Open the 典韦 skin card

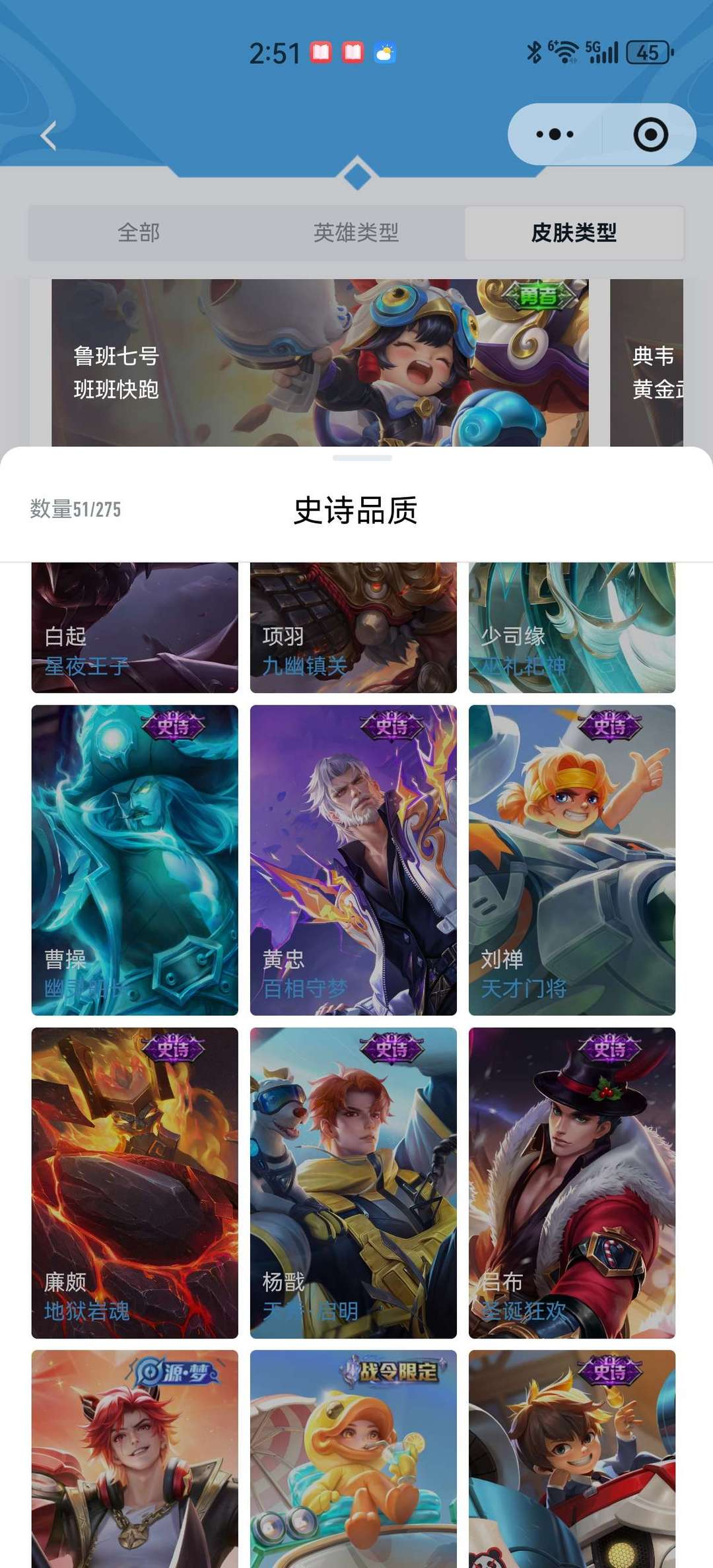(x=646, y=362)
